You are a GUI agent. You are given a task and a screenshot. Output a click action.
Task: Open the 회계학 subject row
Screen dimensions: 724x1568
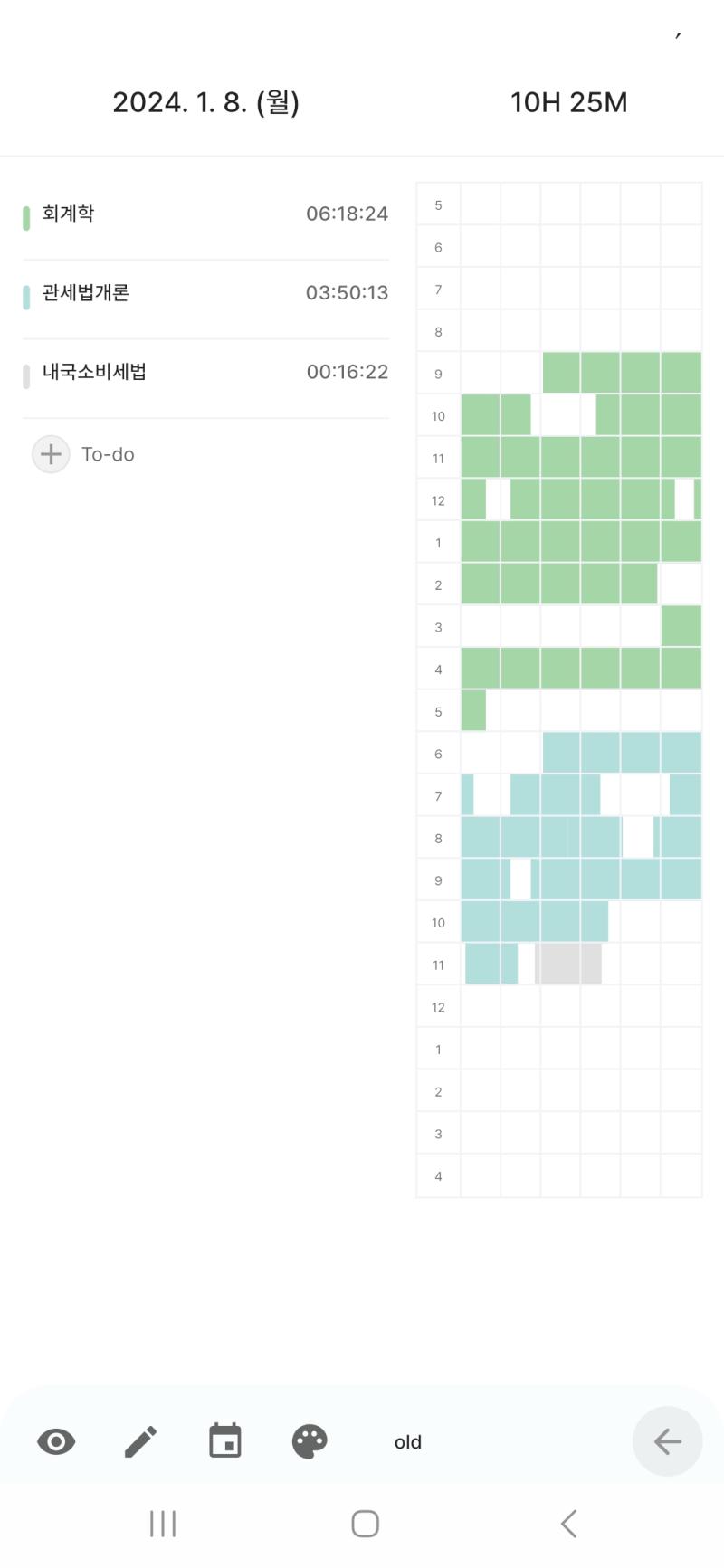coord(206,214)
